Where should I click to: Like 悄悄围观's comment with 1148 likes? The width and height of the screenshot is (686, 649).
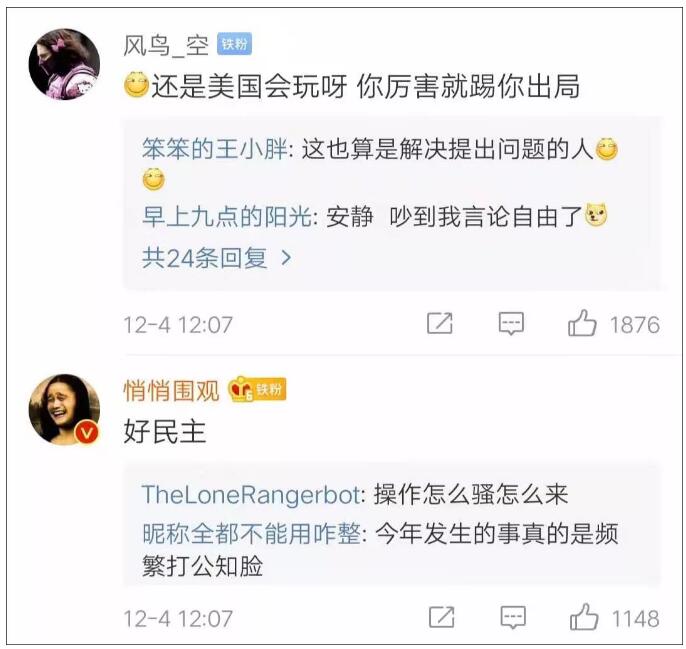(584, 617)
